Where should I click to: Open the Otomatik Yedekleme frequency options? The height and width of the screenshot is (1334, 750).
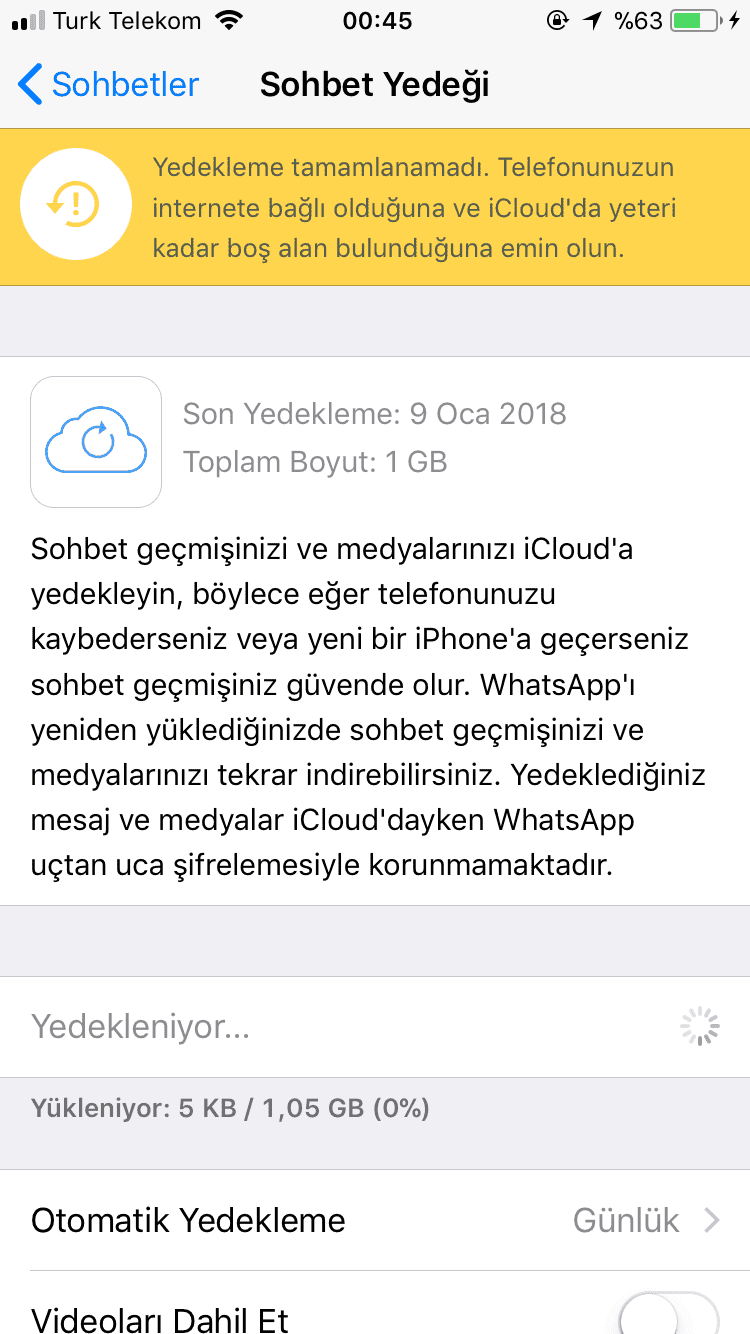(x=375, y=1220)
